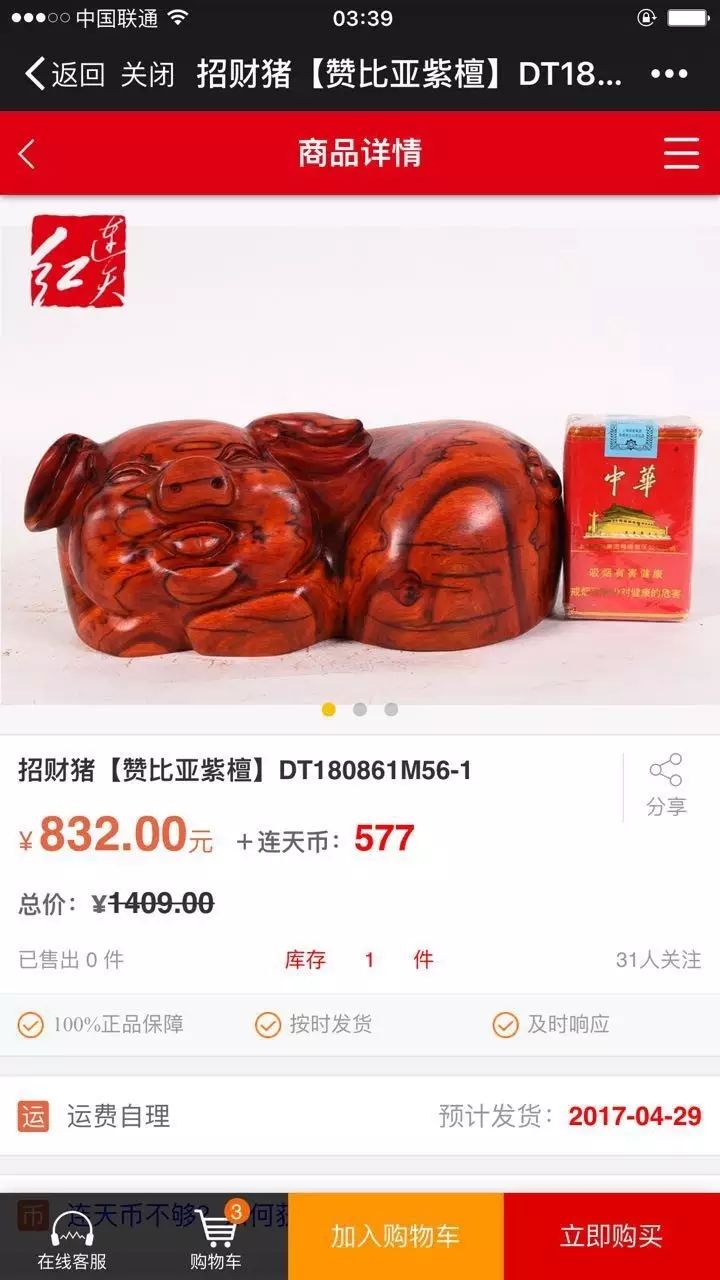Buy now with 立即购买

click(611, 1236)
